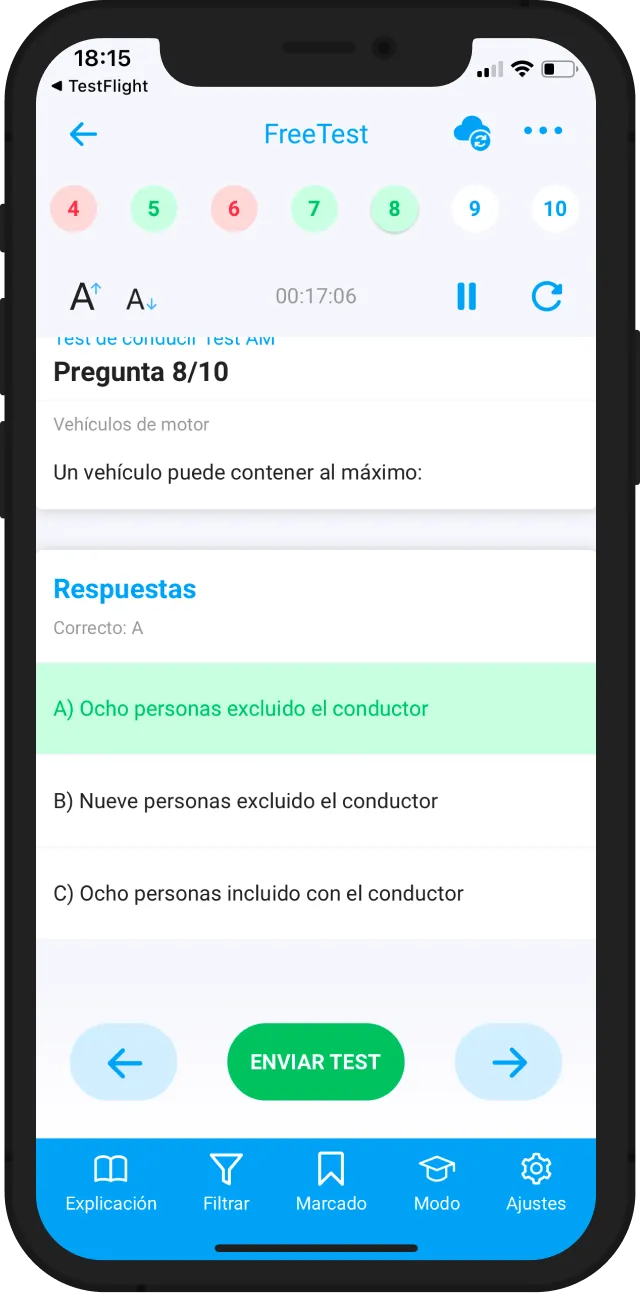Jump to question 4

[x=74, y=209]
